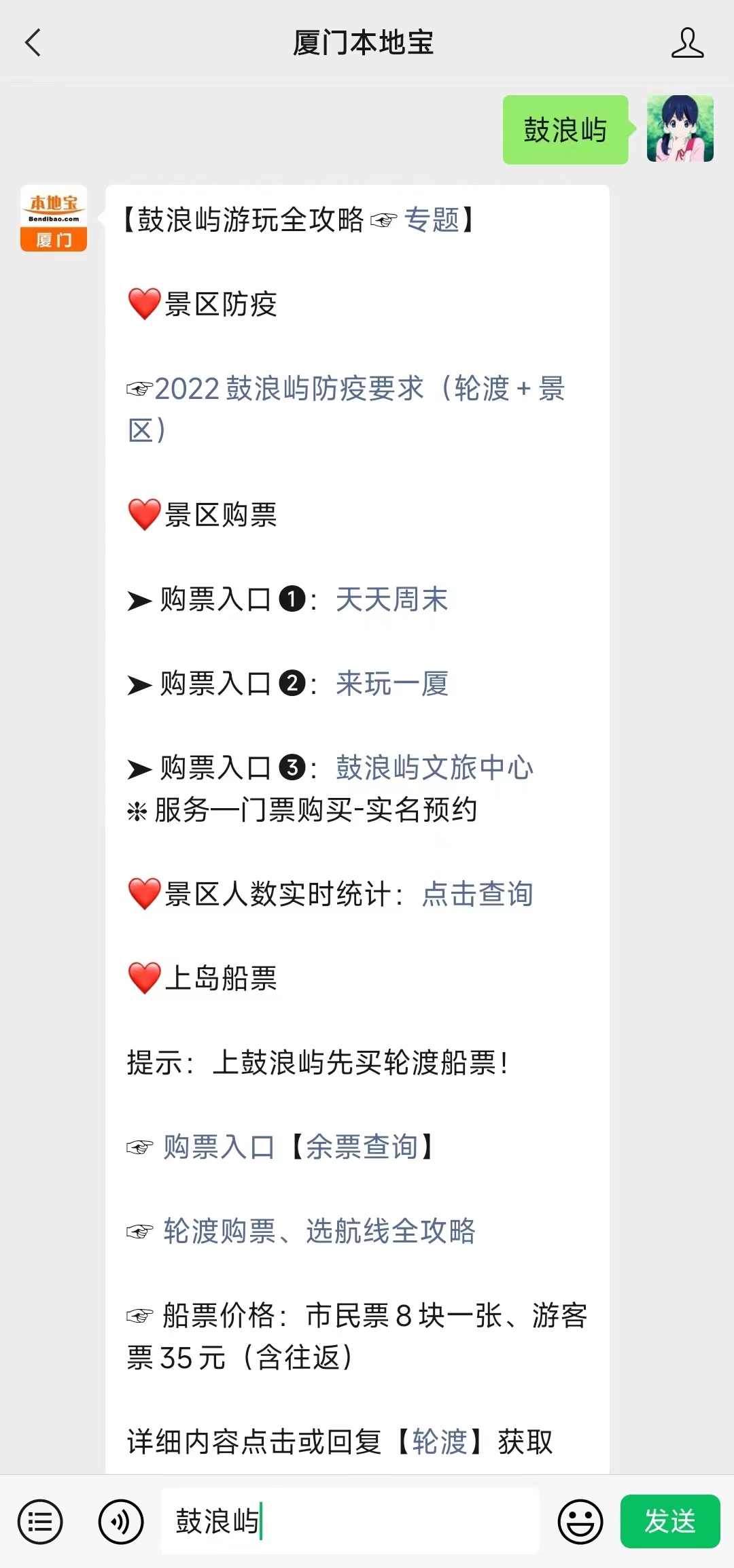Screen dimensions: 734x1568
Task: Go back using the top-left arrow
Action: point(33,43)
